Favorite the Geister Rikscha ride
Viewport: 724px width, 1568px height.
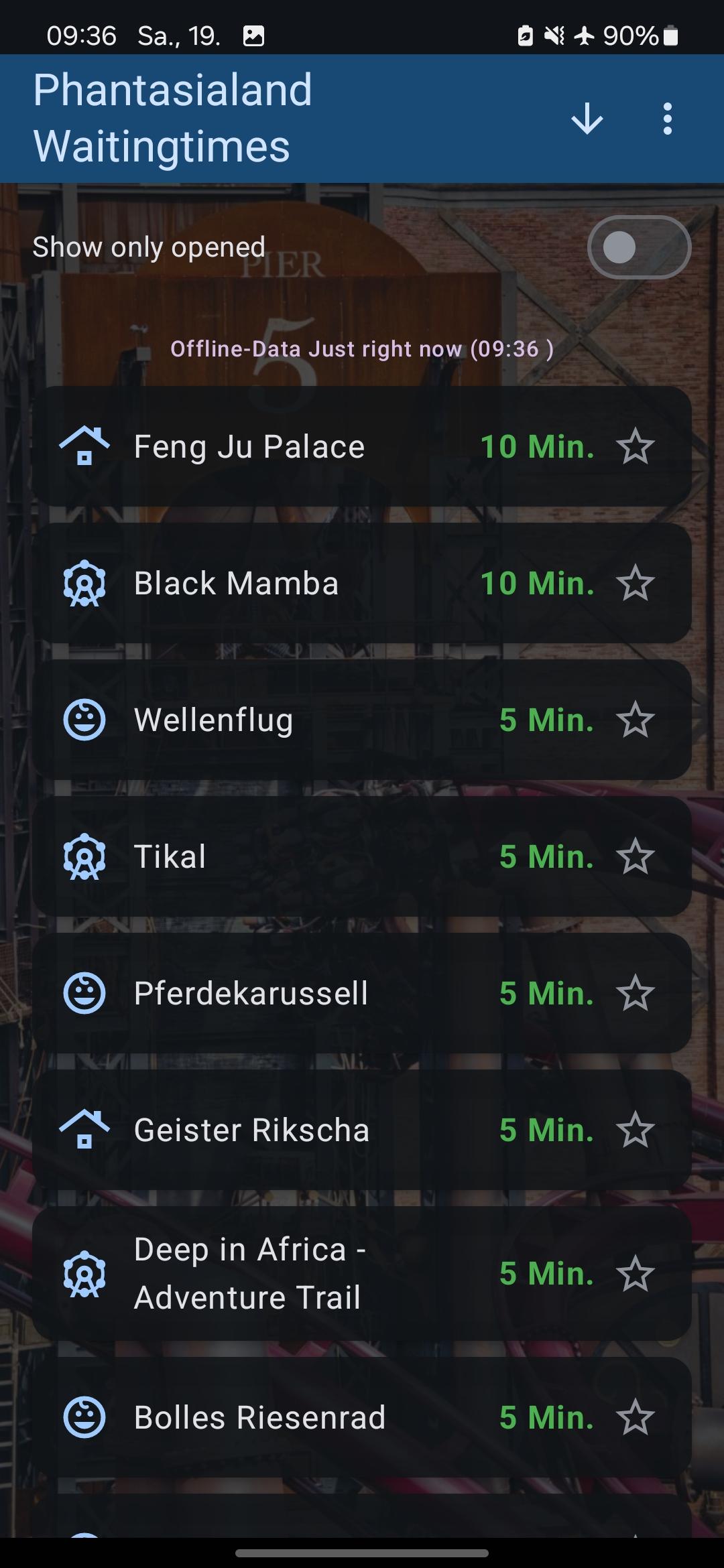[635, 1130]
